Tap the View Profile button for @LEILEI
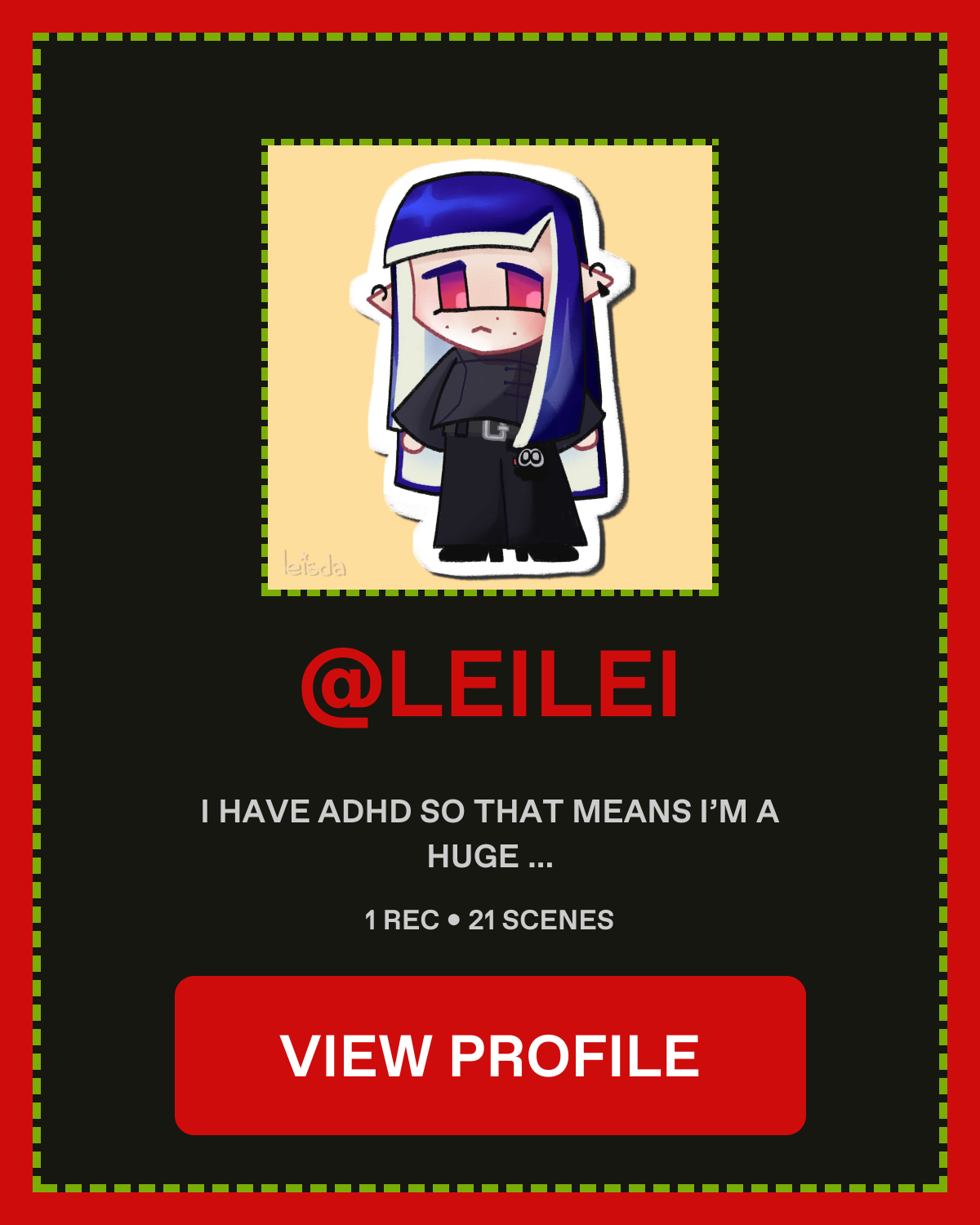The image size is (980, 1225). pos(490,1055)
